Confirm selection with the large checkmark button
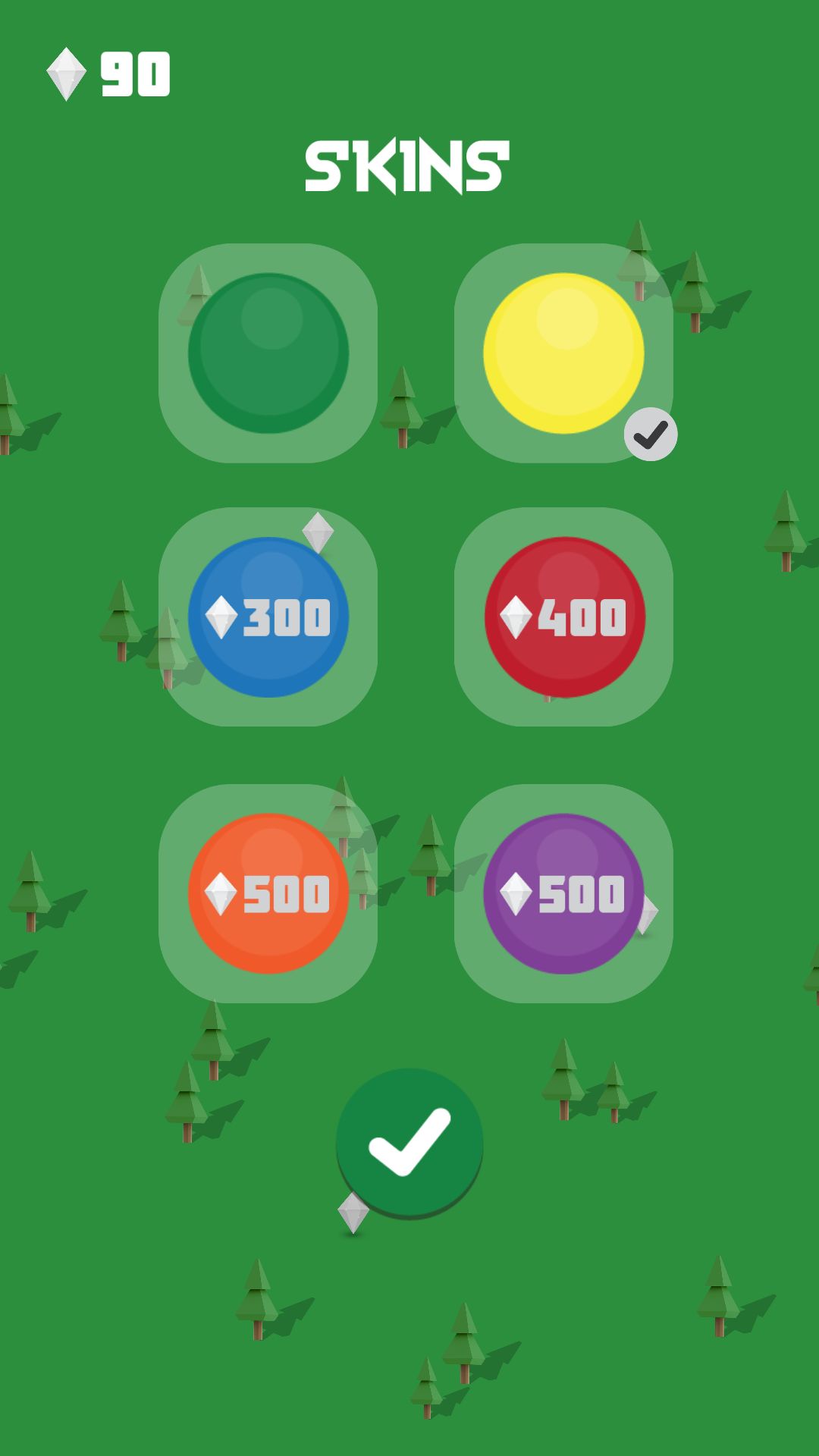819x1456 pixels. (x=409, y=1142)
